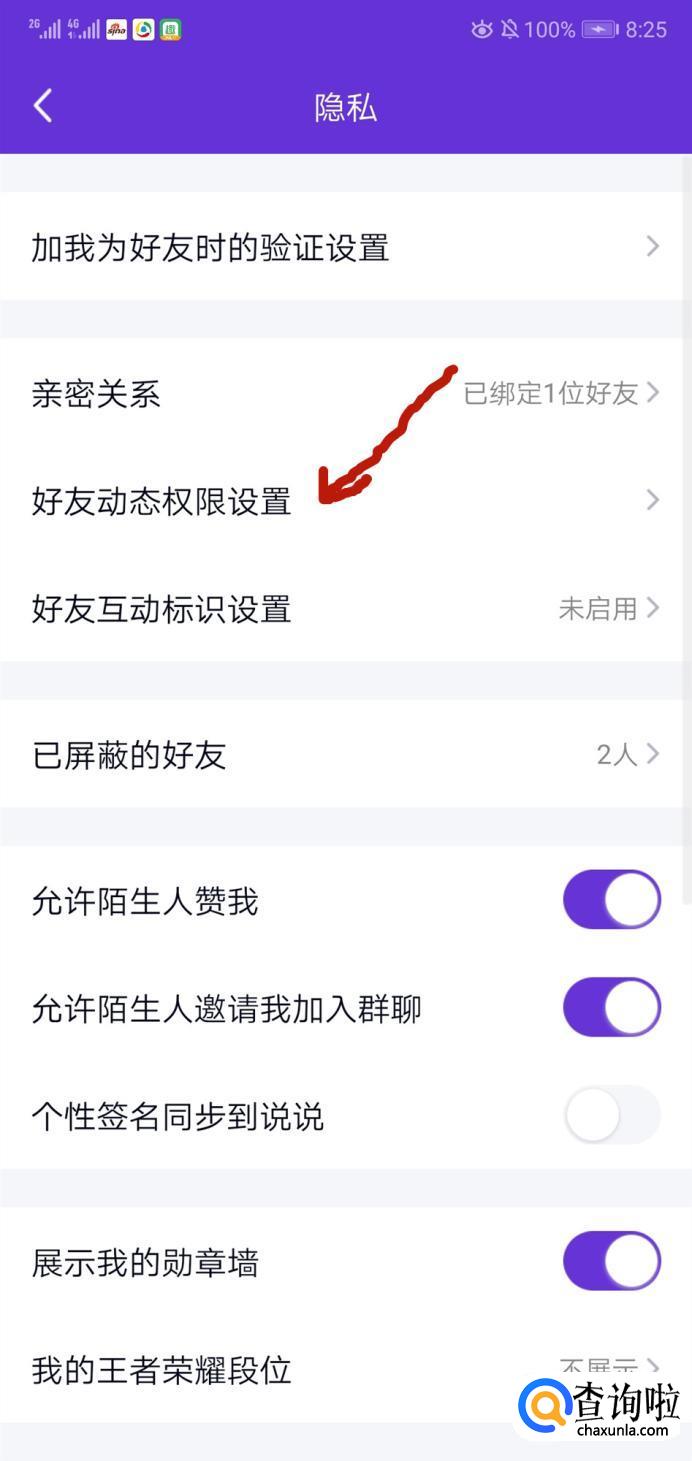Screen dimensions: 692x1461
Task: Open the 亲密关系 setting
Action: click(x=345, y=393)
